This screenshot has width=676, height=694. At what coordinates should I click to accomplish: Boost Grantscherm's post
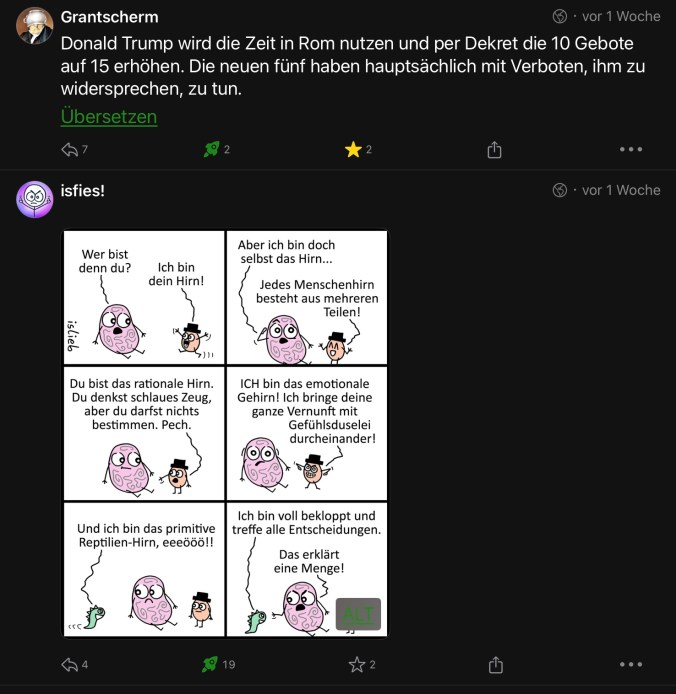212,149
